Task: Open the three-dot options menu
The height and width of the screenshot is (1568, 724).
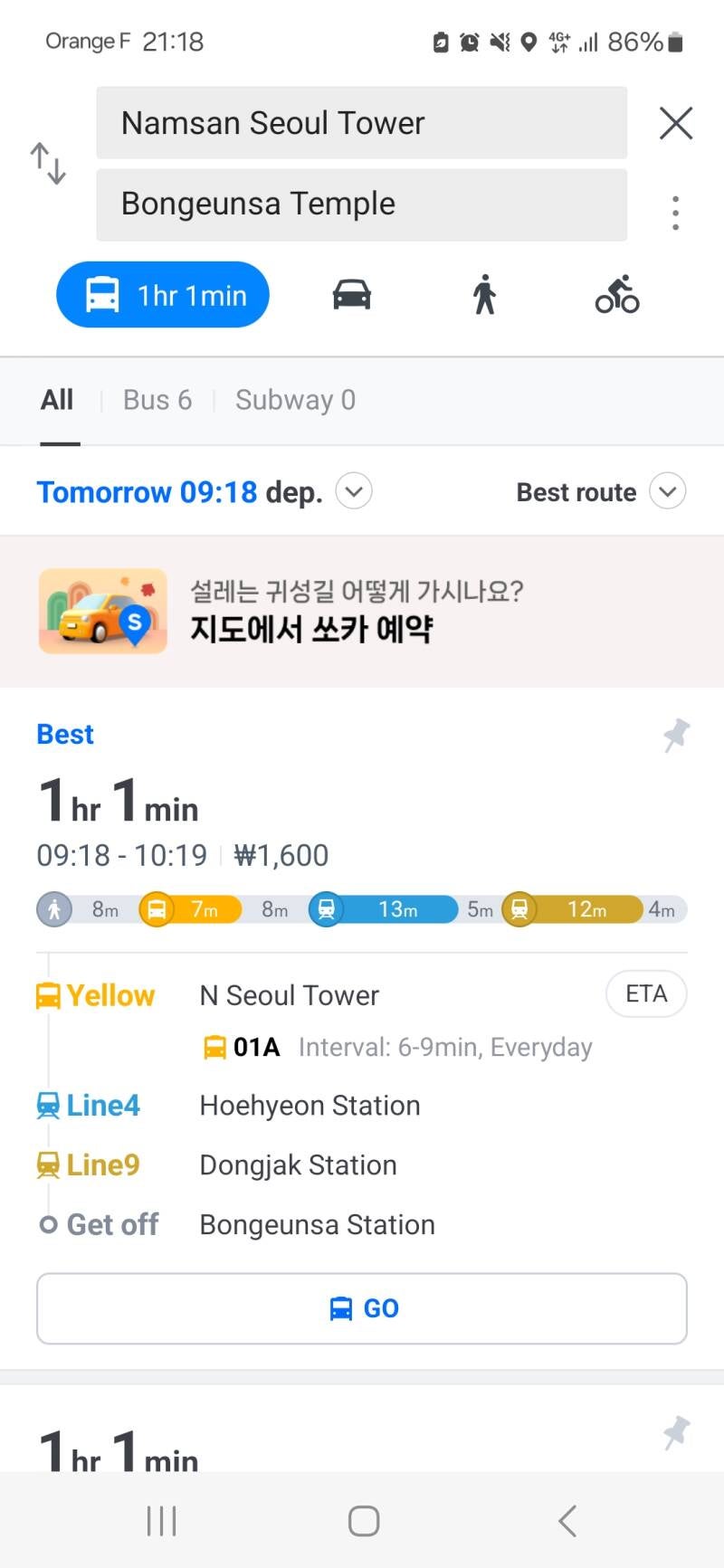Action: pos(675,212)
